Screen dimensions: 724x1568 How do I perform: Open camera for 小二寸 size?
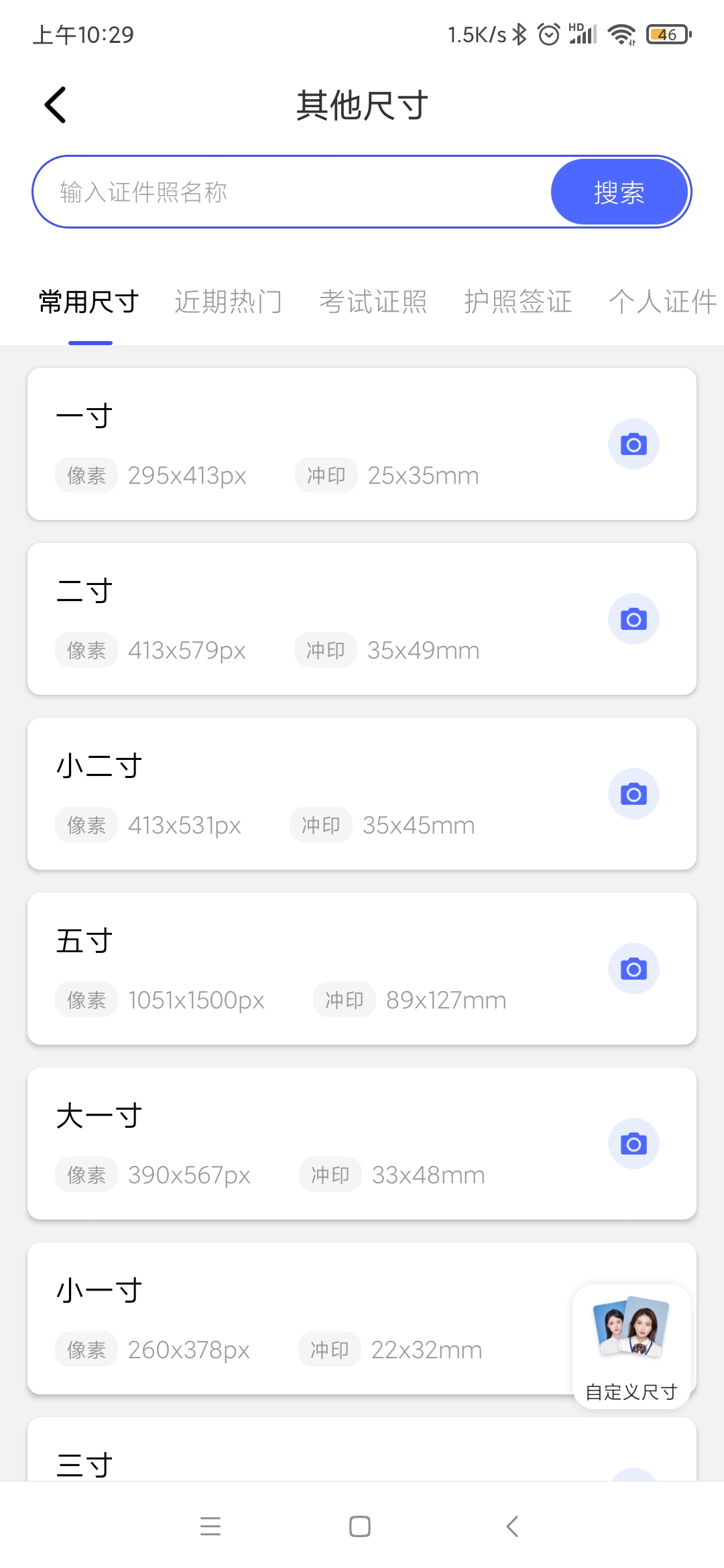633,794
